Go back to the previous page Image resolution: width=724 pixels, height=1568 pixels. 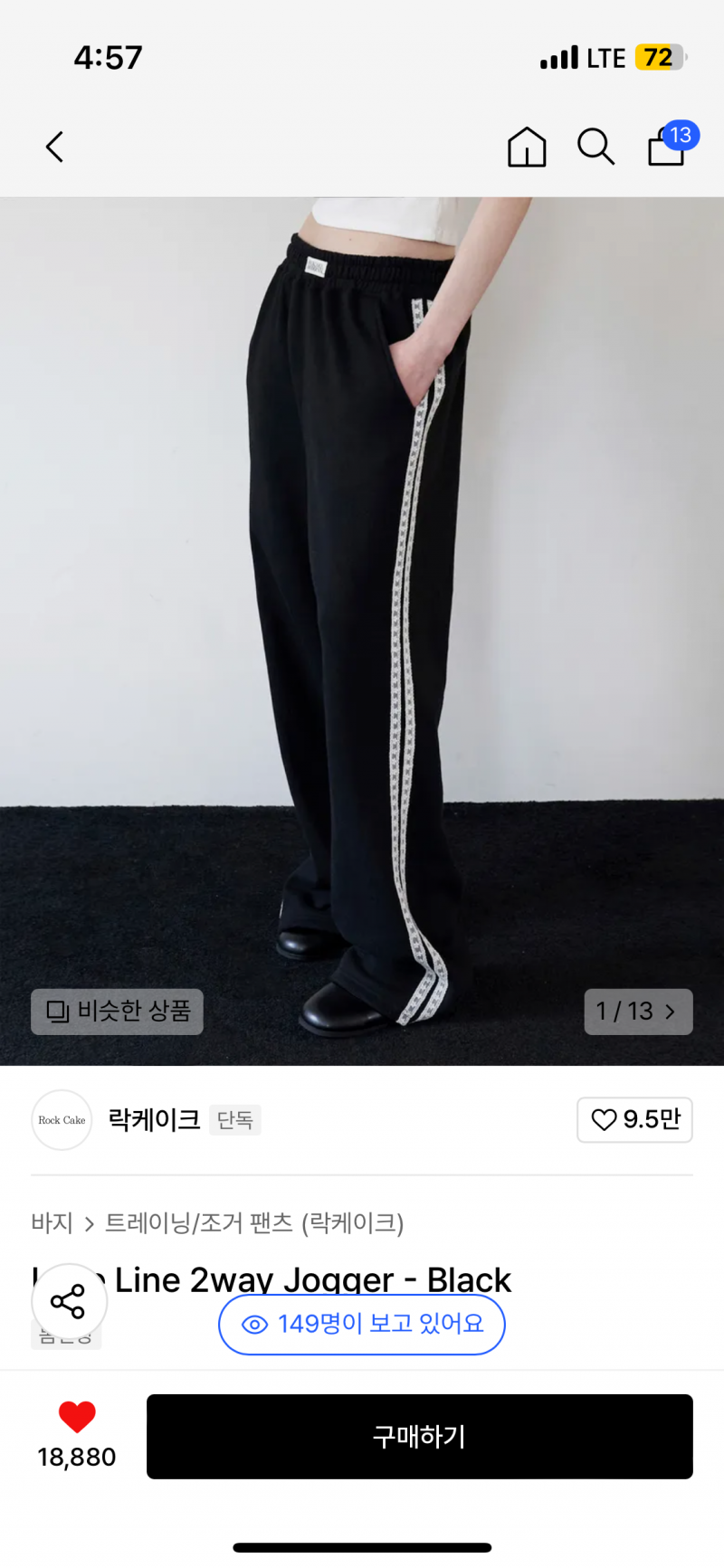click(x=55, y=147)
